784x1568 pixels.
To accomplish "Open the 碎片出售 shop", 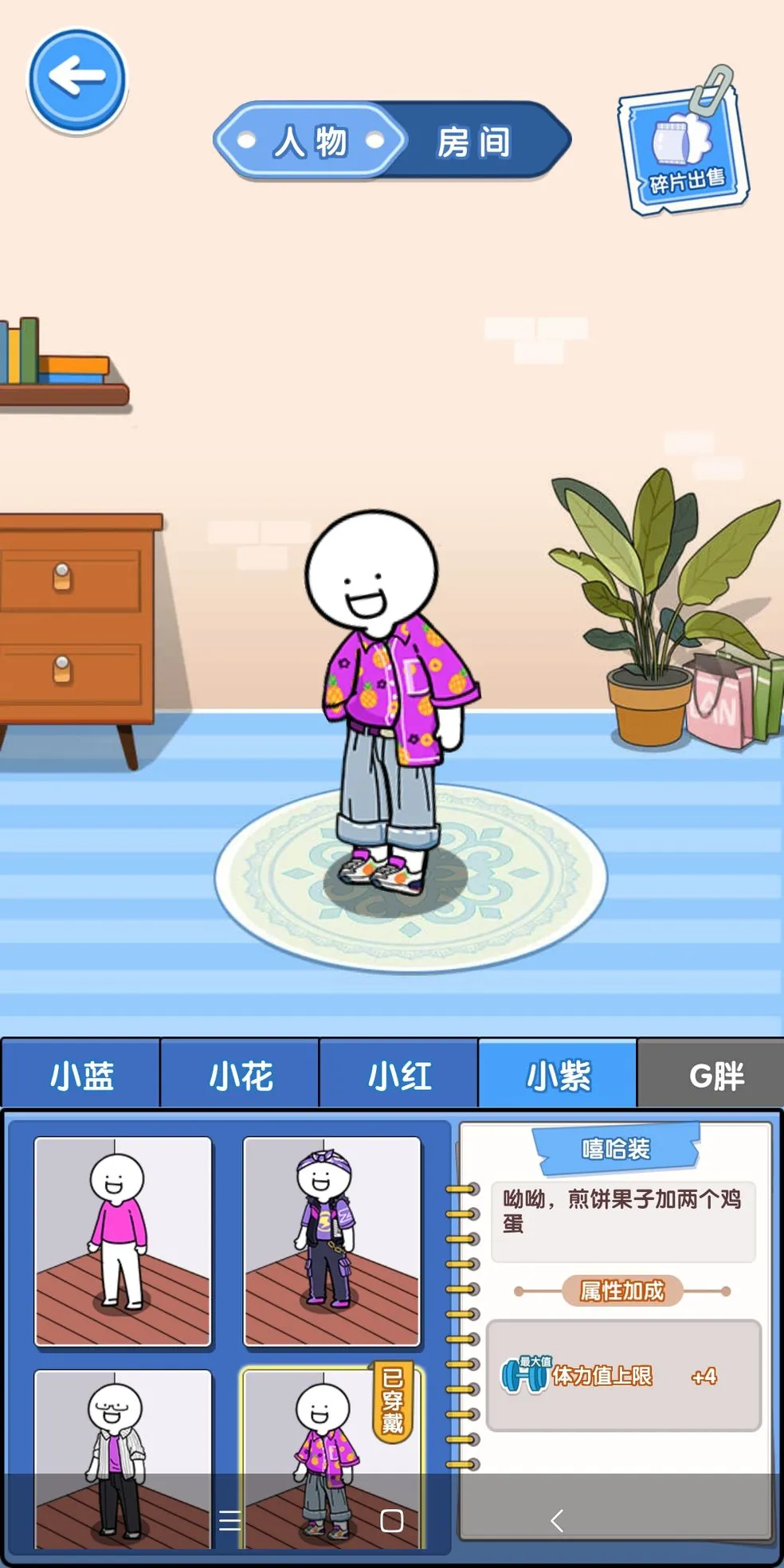I will [x=684, y=151].
